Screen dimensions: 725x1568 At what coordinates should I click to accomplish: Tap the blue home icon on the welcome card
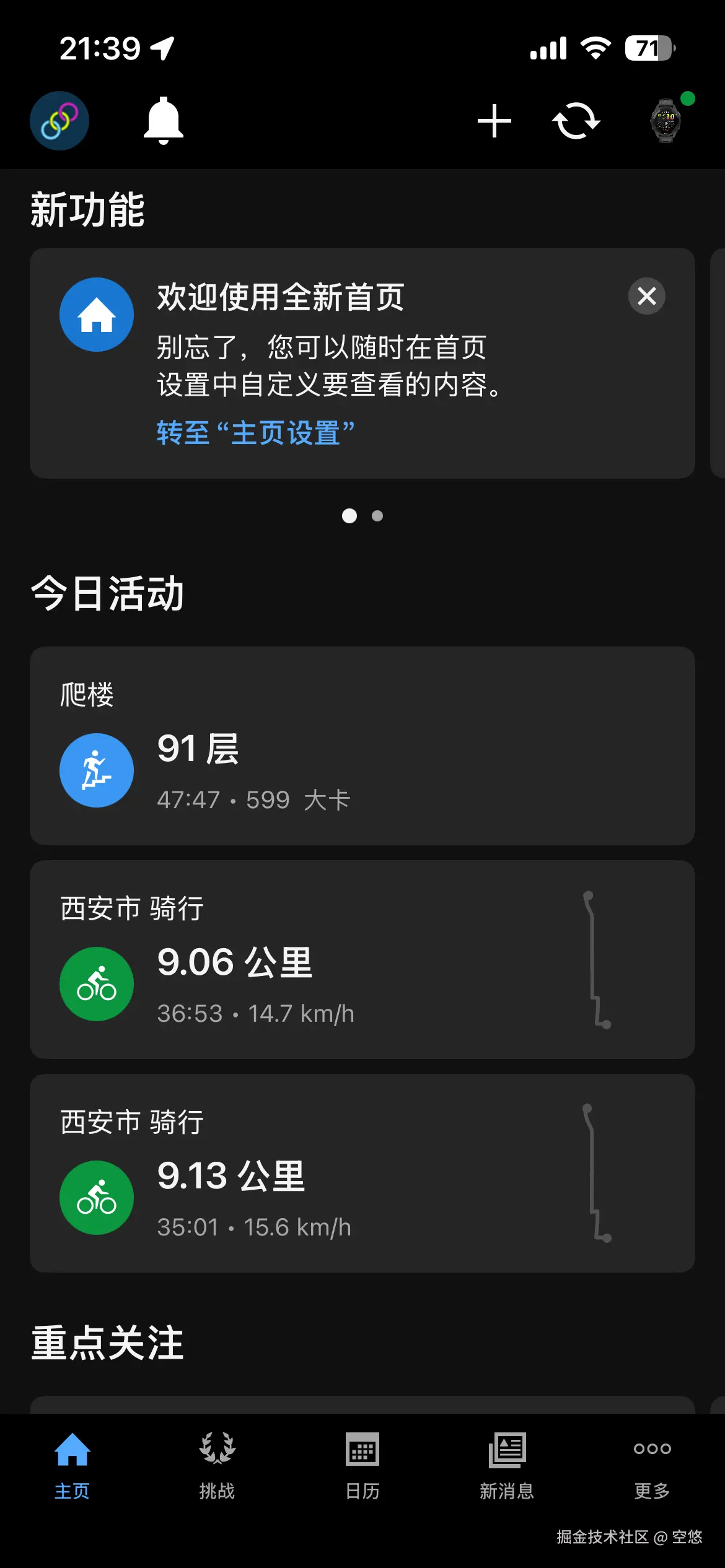point(96,315)
